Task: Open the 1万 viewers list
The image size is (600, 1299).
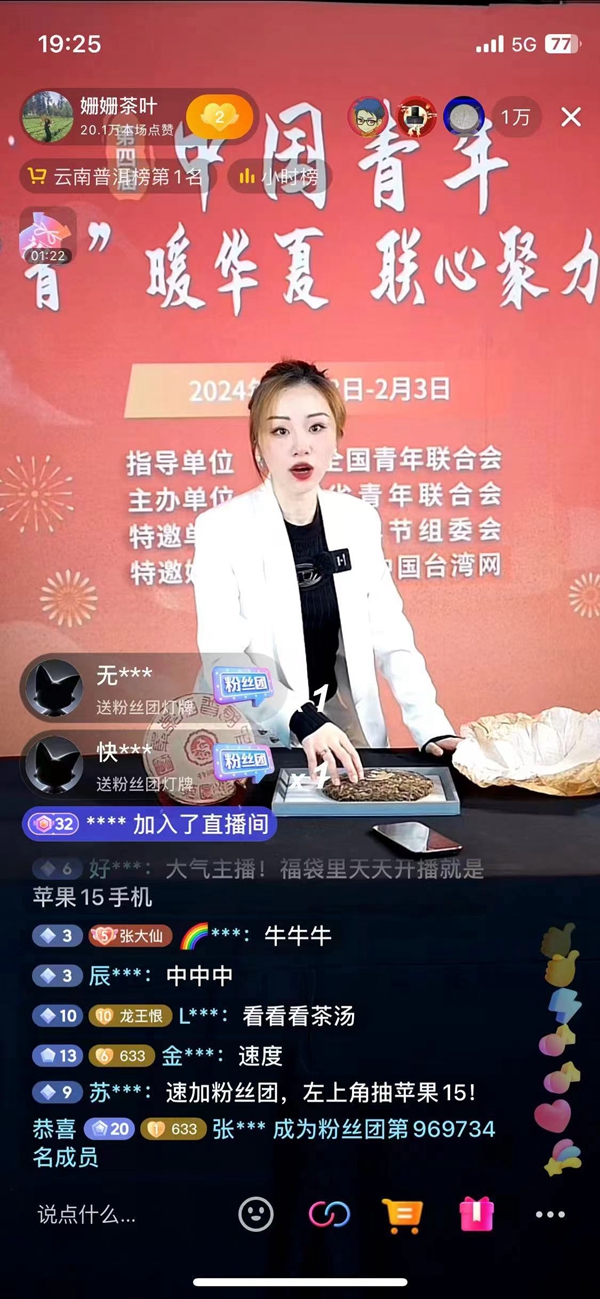Action: (516, 117)
